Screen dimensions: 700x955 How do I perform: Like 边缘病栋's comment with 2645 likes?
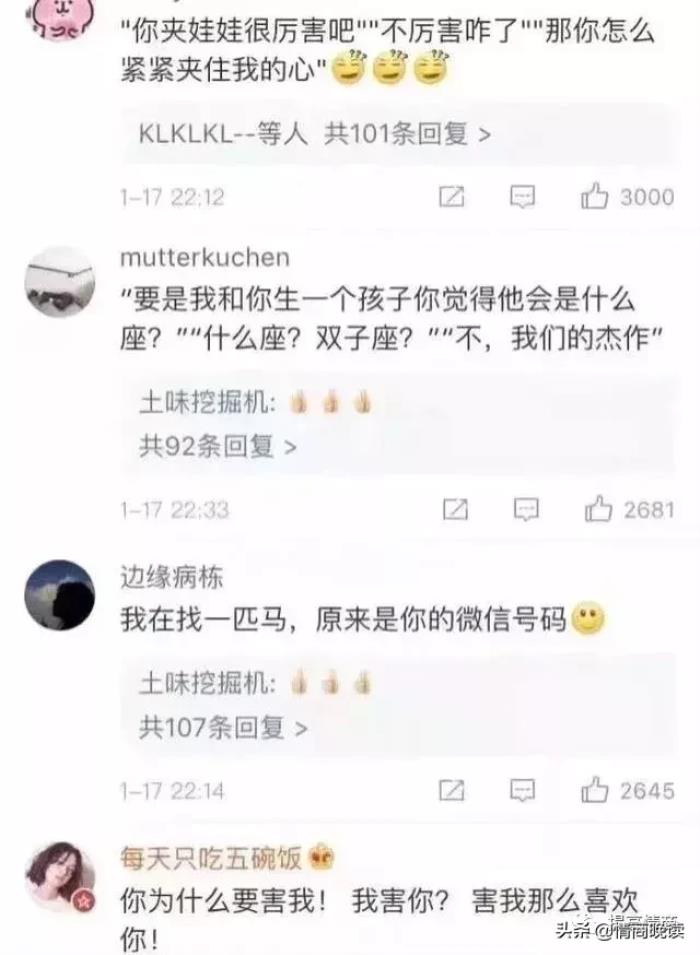598,791
